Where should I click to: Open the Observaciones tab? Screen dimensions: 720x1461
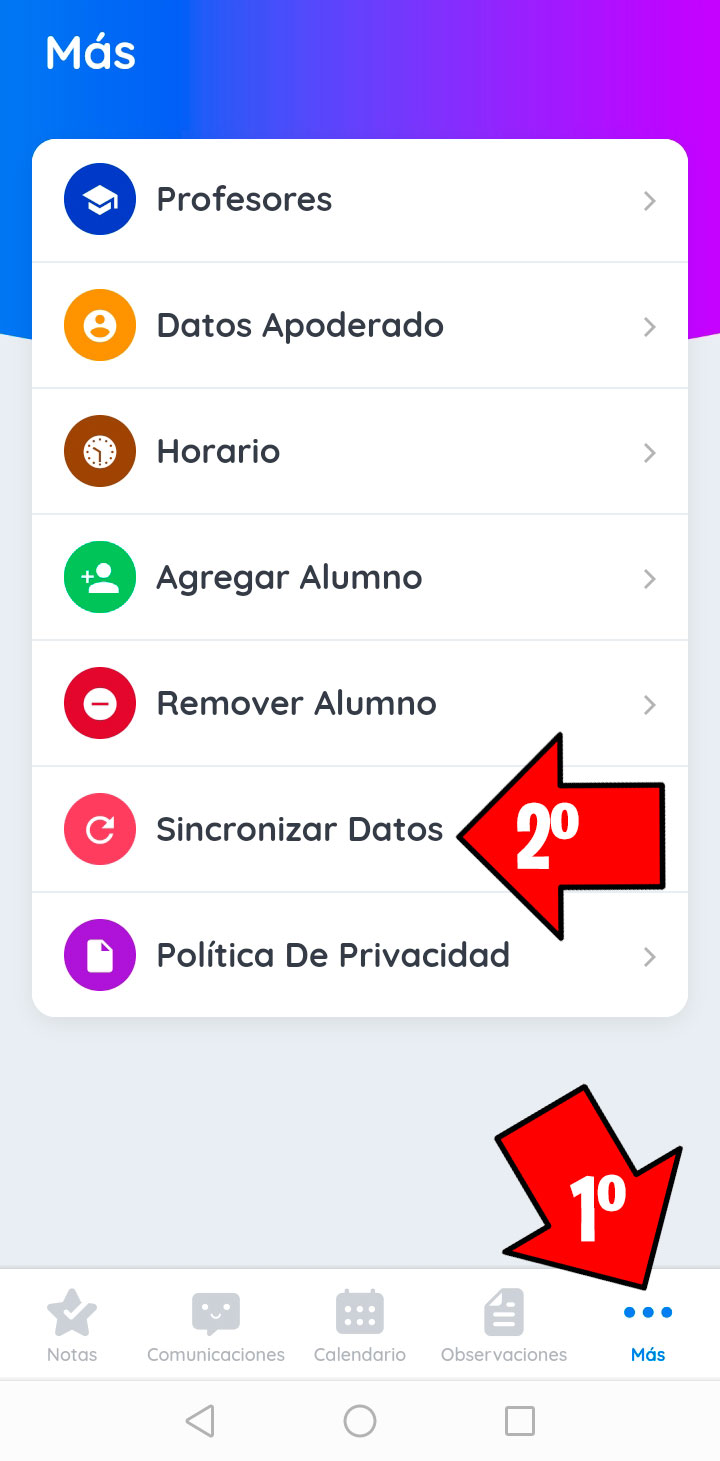pos(504,1326)
